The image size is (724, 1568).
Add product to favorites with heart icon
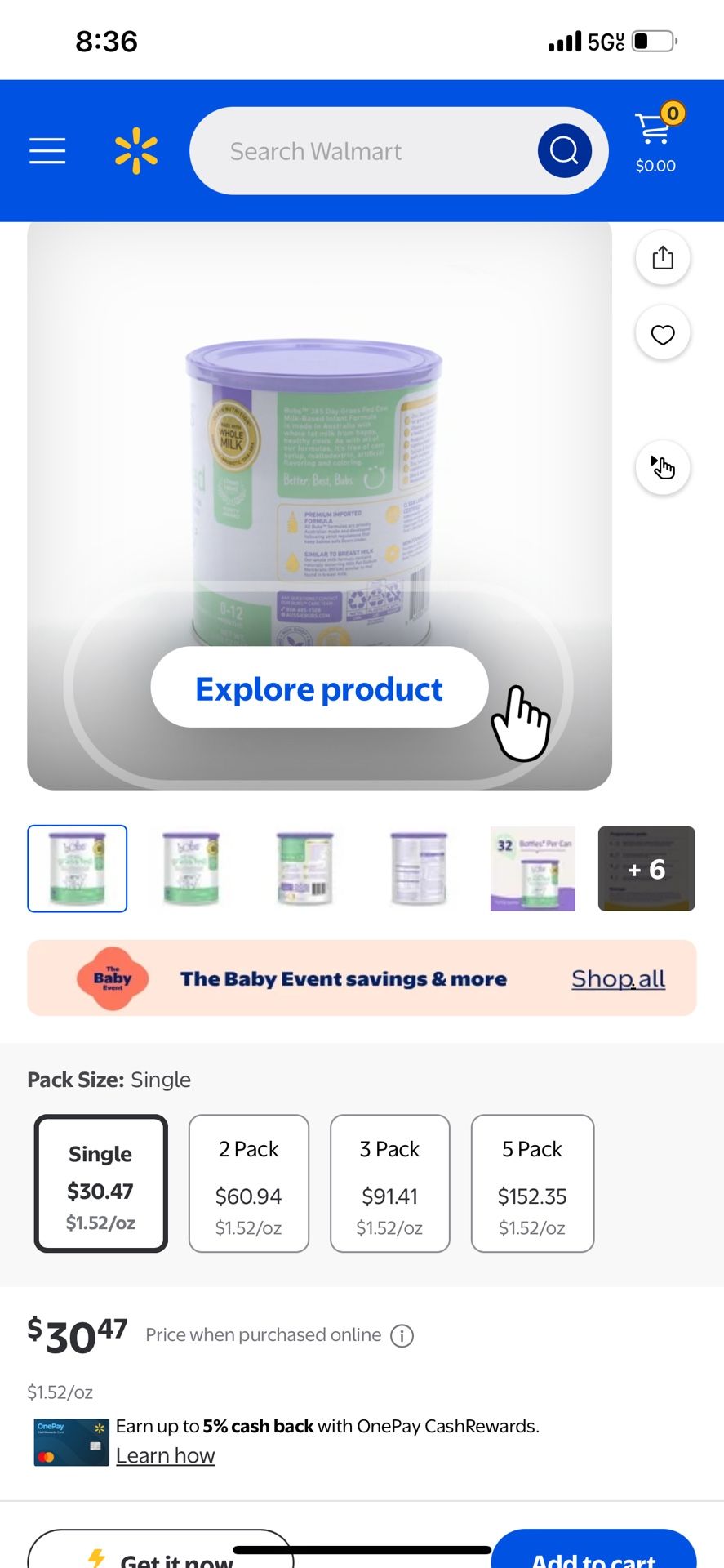pyautogui.click(x=663, y=334)
